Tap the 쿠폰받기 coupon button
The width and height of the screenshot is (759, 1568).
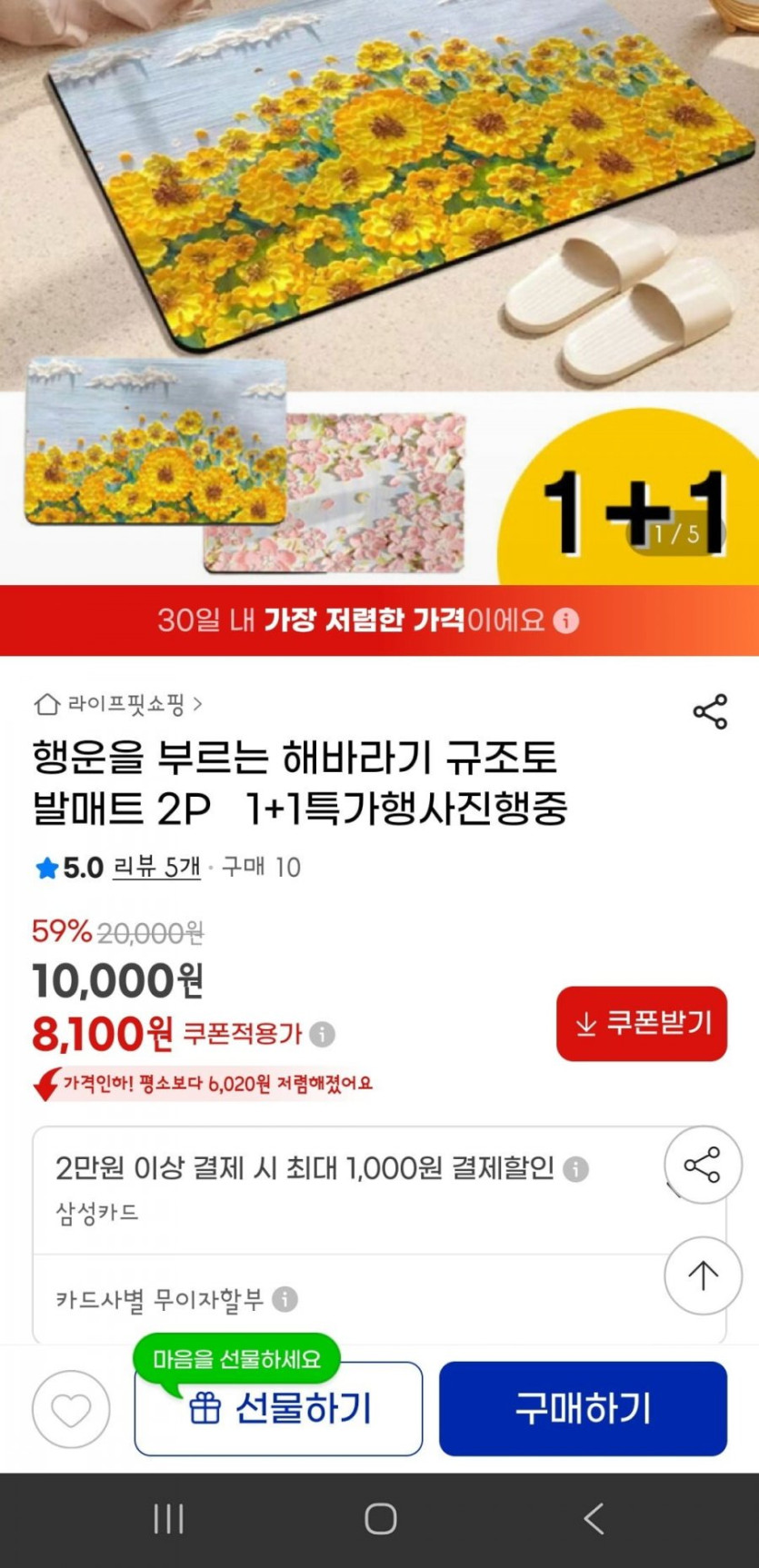[x=642, y=1024]
